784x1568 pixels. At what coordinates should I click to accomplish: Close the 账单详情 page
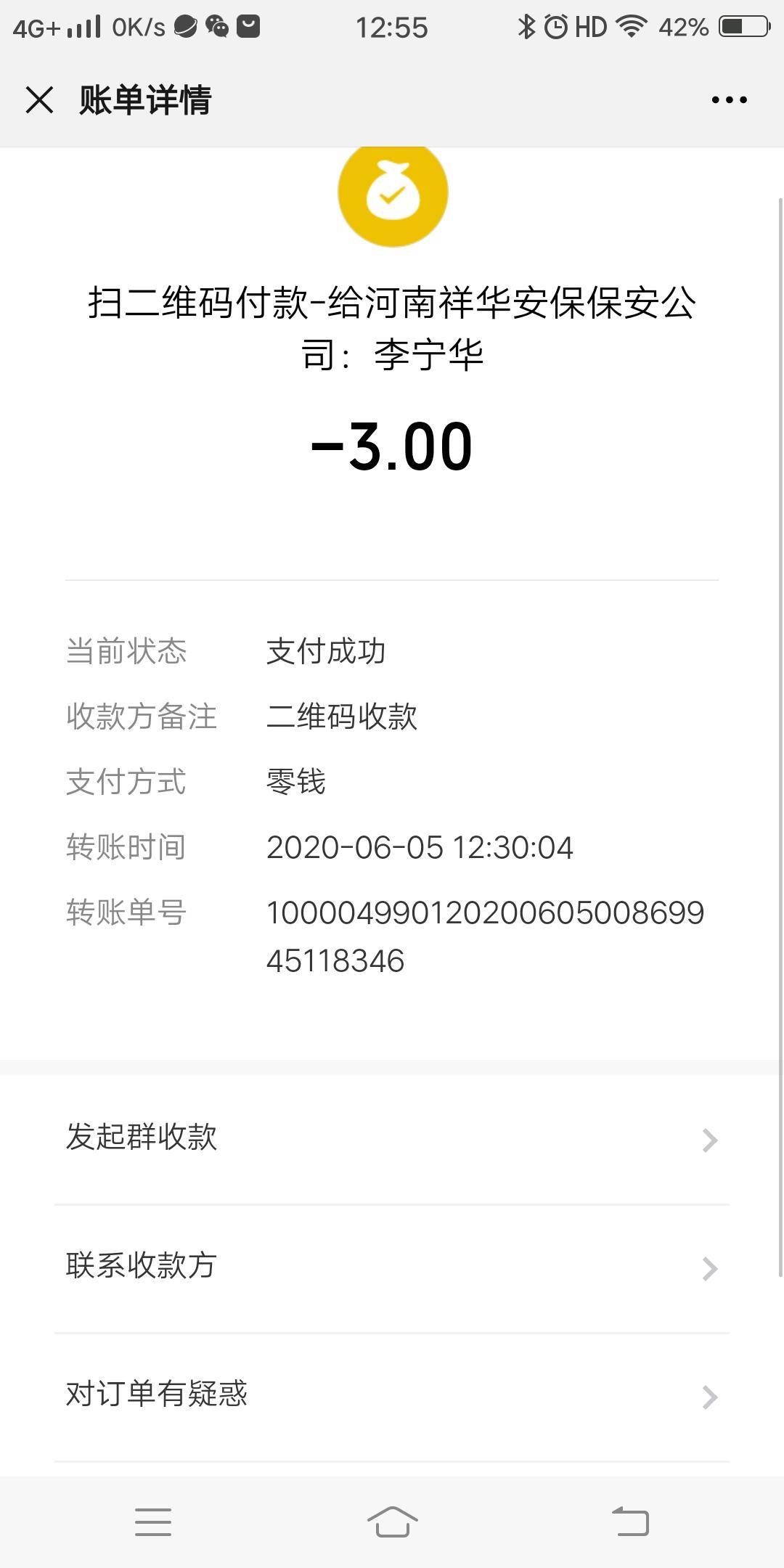[39, 100]
